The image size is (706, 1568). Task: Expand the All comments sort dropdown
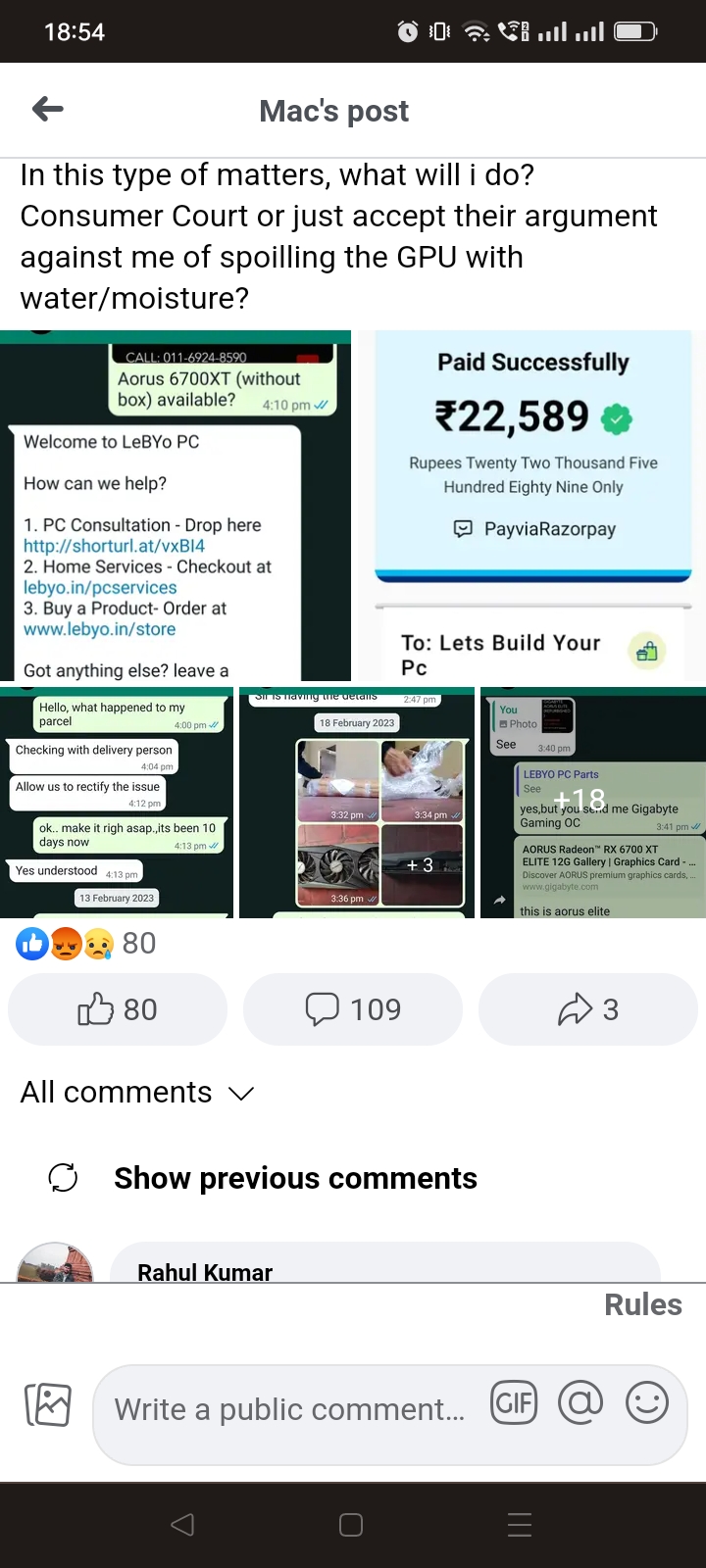point(137,1092)
